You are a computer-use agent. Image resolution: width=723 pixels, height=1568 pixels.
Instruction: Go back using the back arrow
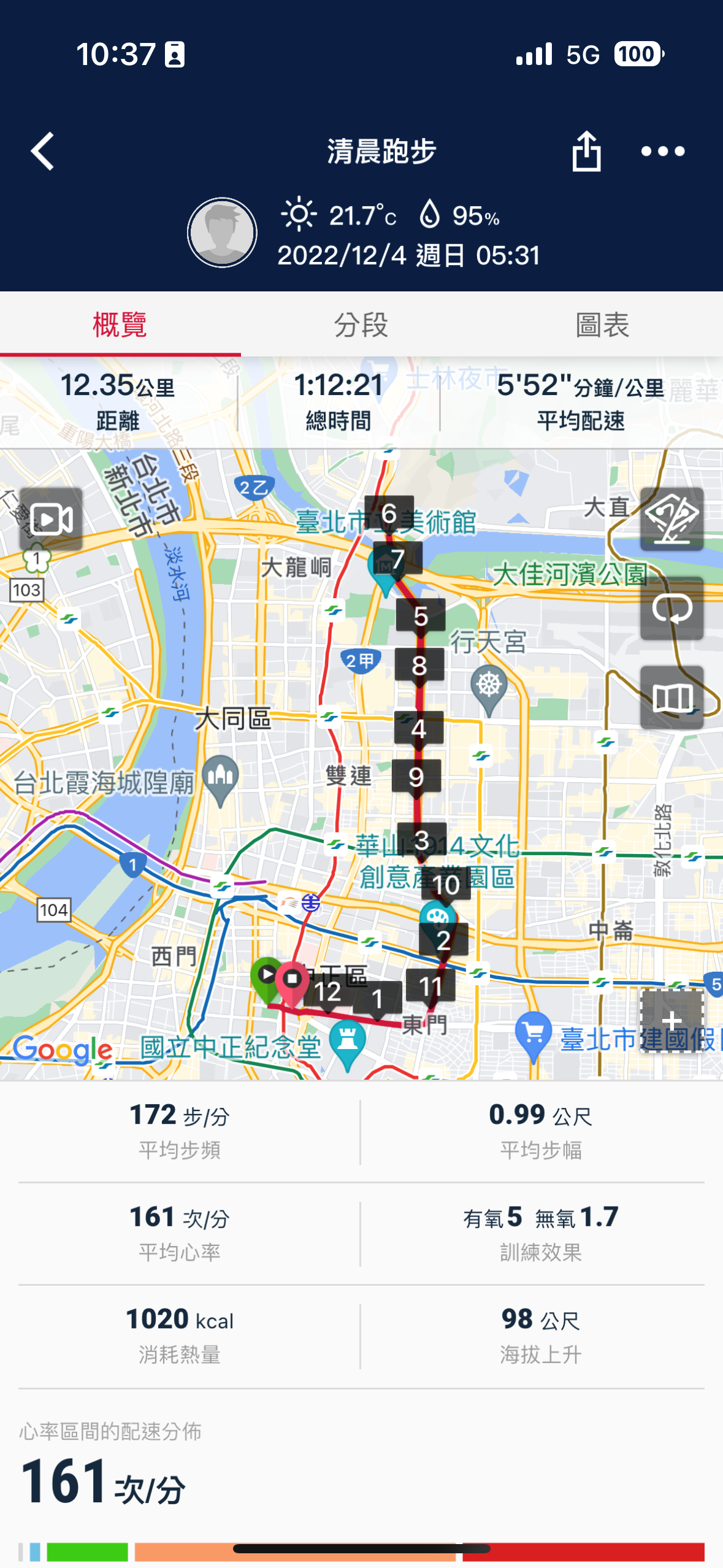click(40, 152)
